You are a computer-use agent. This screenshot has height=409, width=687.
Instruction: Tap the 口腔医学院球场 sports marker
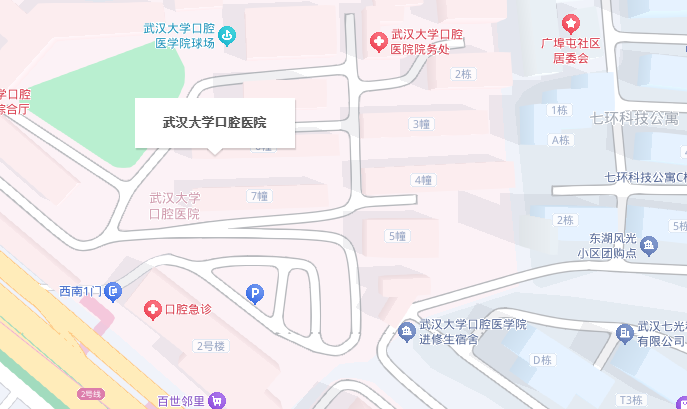[227, 37]
